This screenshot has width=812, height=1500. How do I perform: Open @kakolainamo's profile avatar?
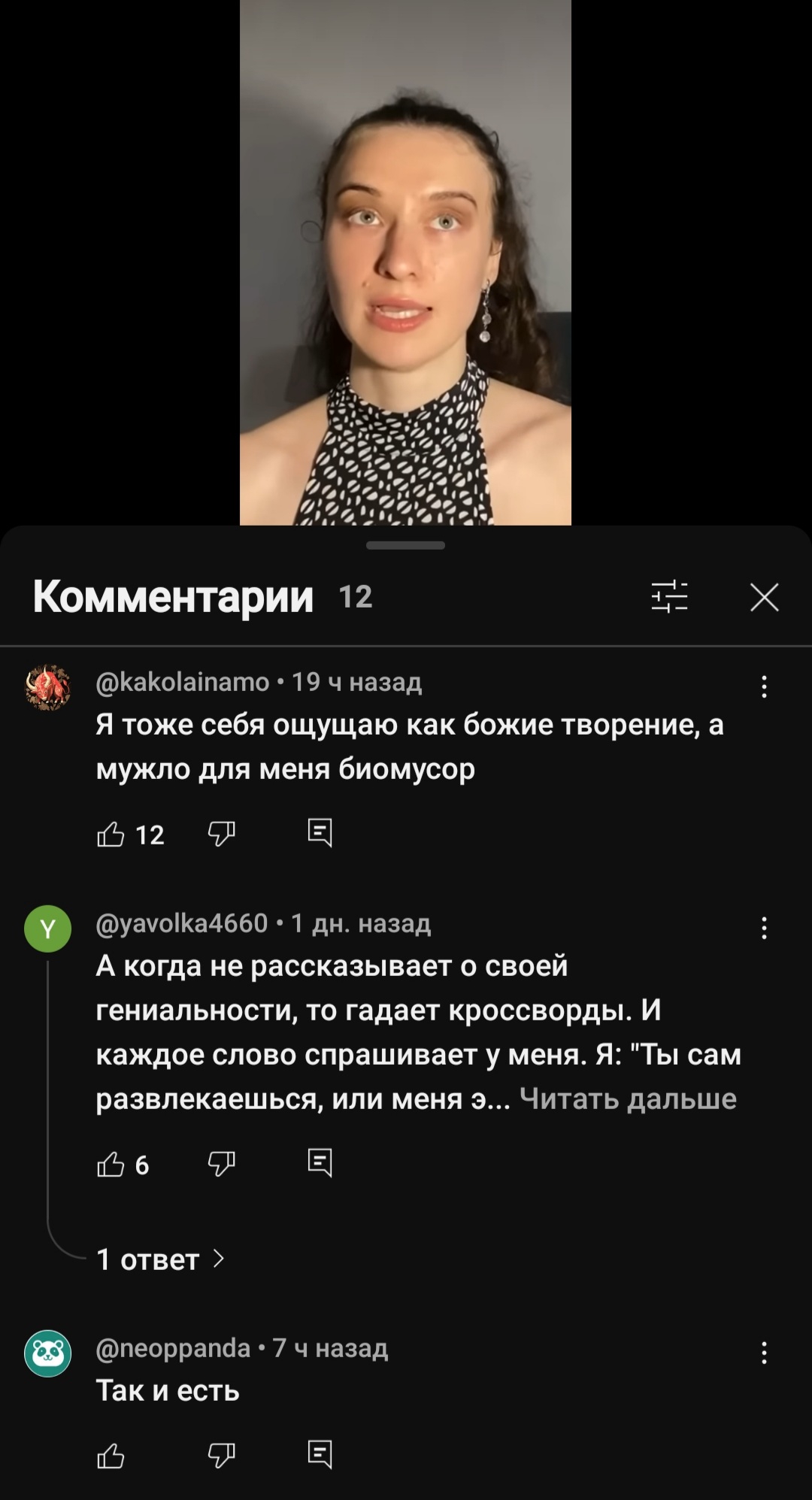48,686
